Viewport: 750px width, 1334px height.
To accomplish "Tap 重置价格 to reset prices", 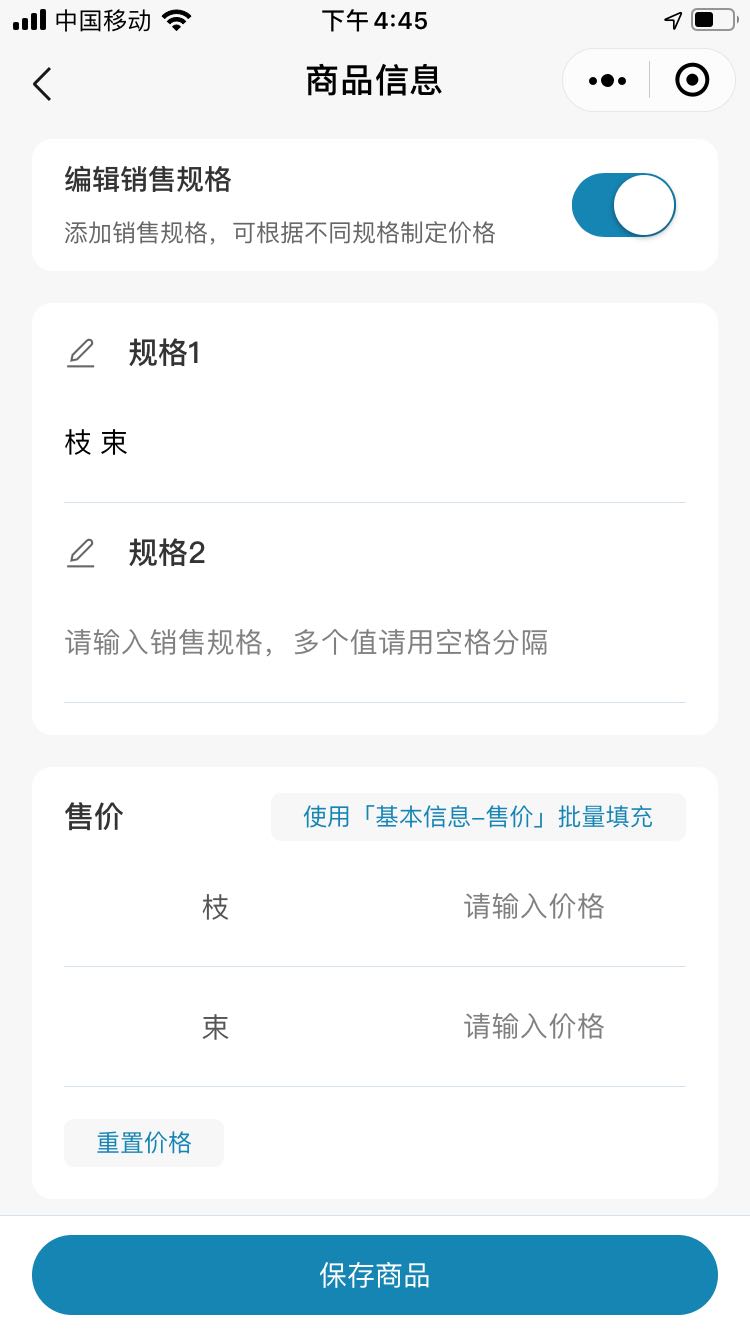I will point(144,1143).
